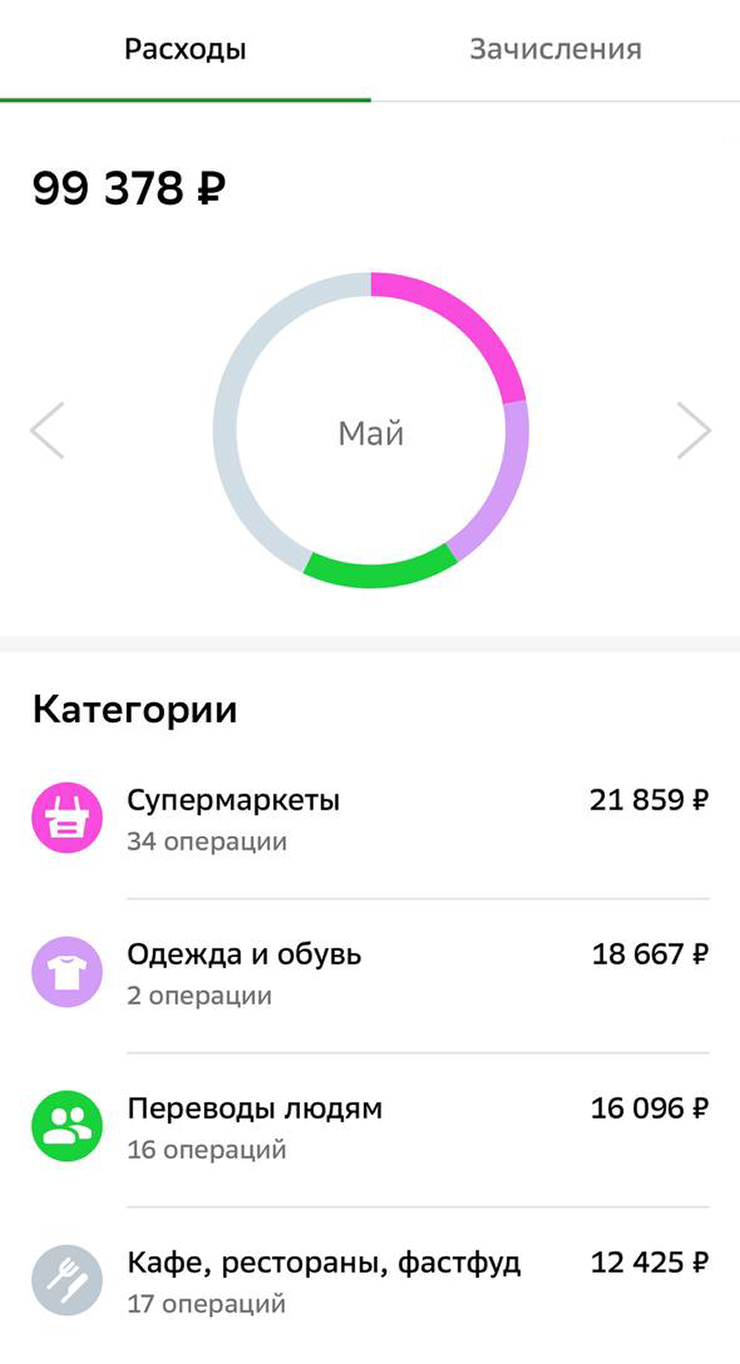The height and width of the screenshot is (1364, 740).
Task: Select the Расходы tab
Action: tap(185, 49)
